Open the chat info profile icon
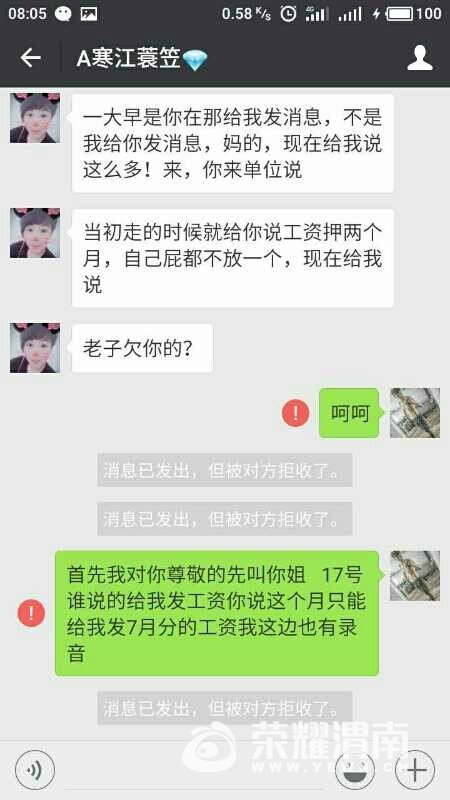The height and width of the screenshot is (800, 450). [x=419, y=58]
